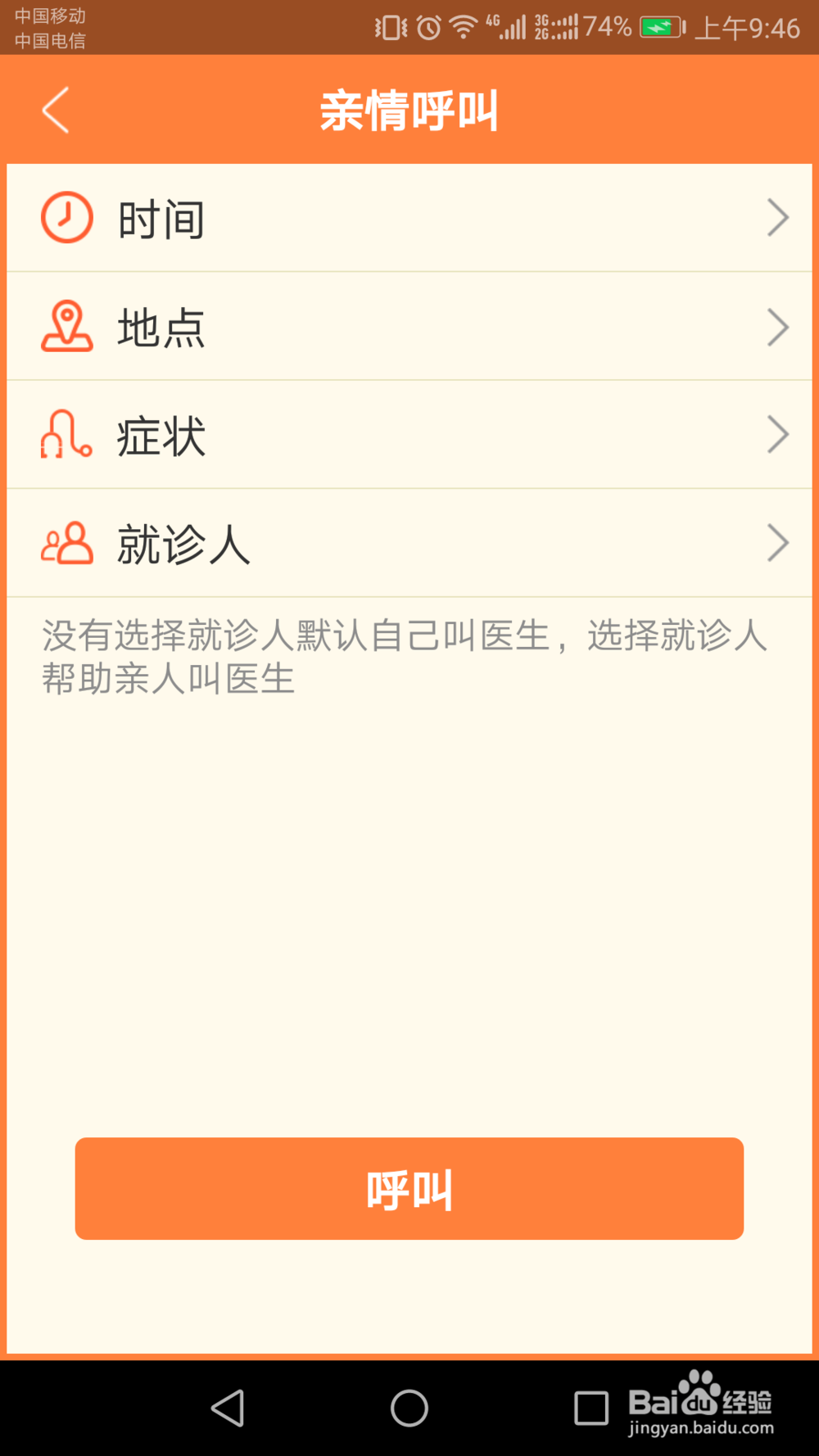Tap the alarm clock status bar icon
This screenshot has height=1456, width=819.
(428, 26)
